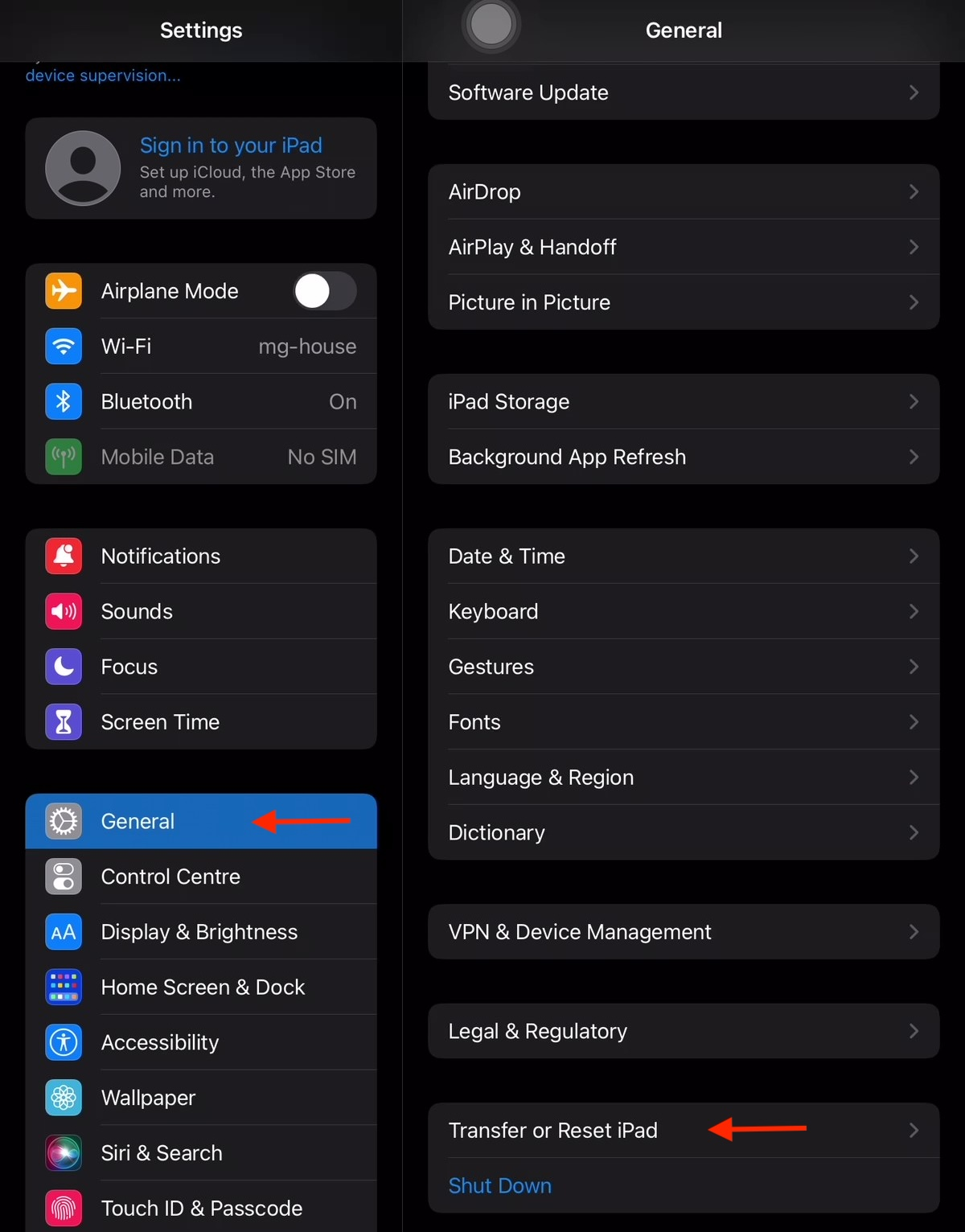Open Display & Brightness settings
965x1232 pixels.
(201, 932)
